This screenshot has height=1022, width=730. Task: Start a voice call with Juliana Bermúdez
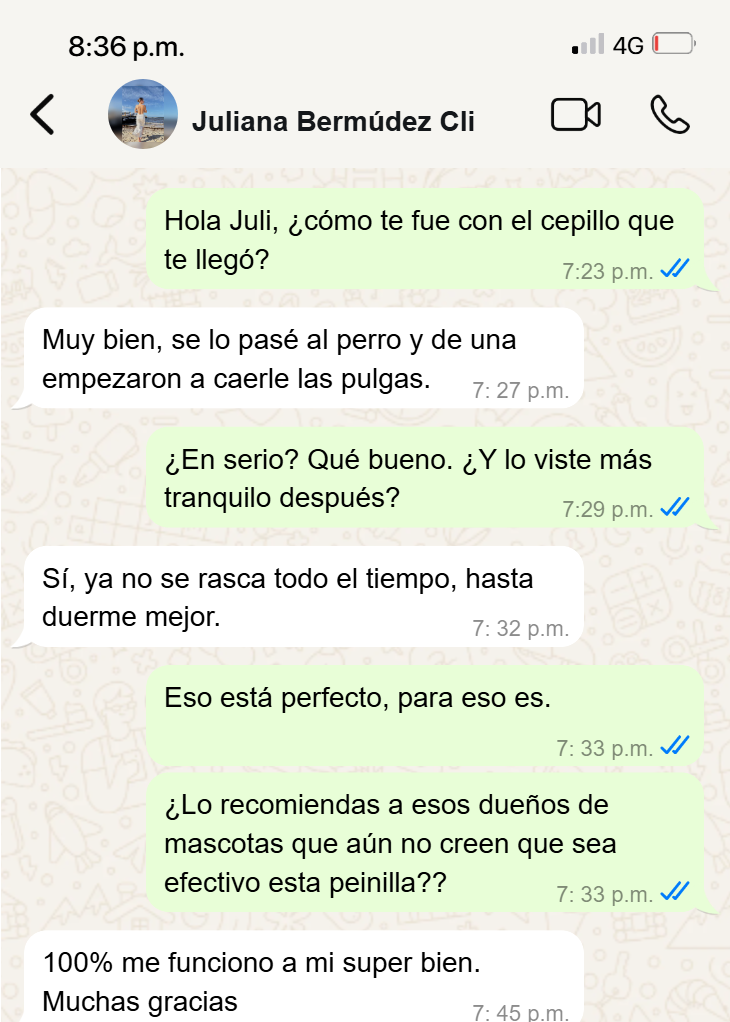coord(669,115)
